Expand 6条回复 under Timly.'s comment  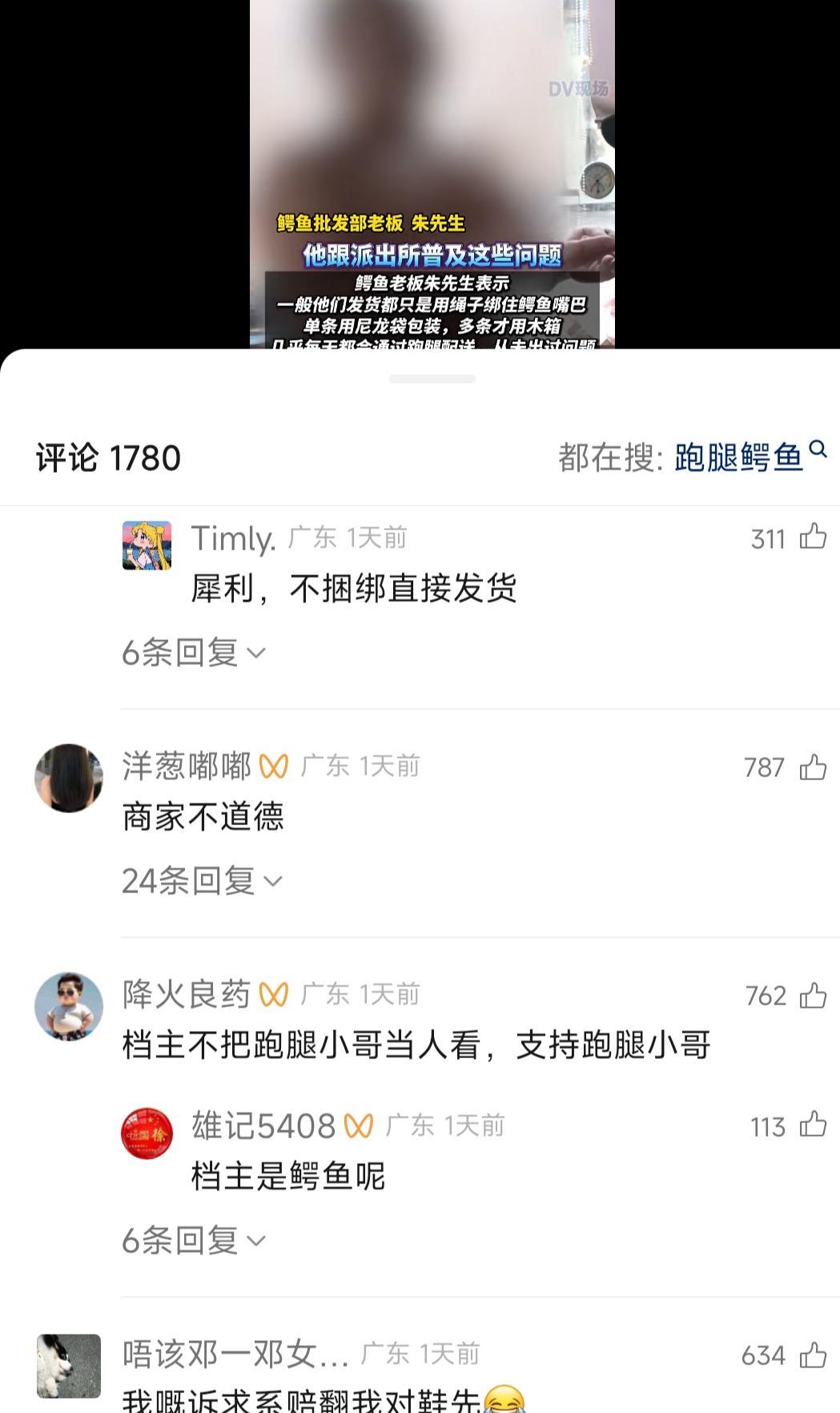tap(193, 653)
